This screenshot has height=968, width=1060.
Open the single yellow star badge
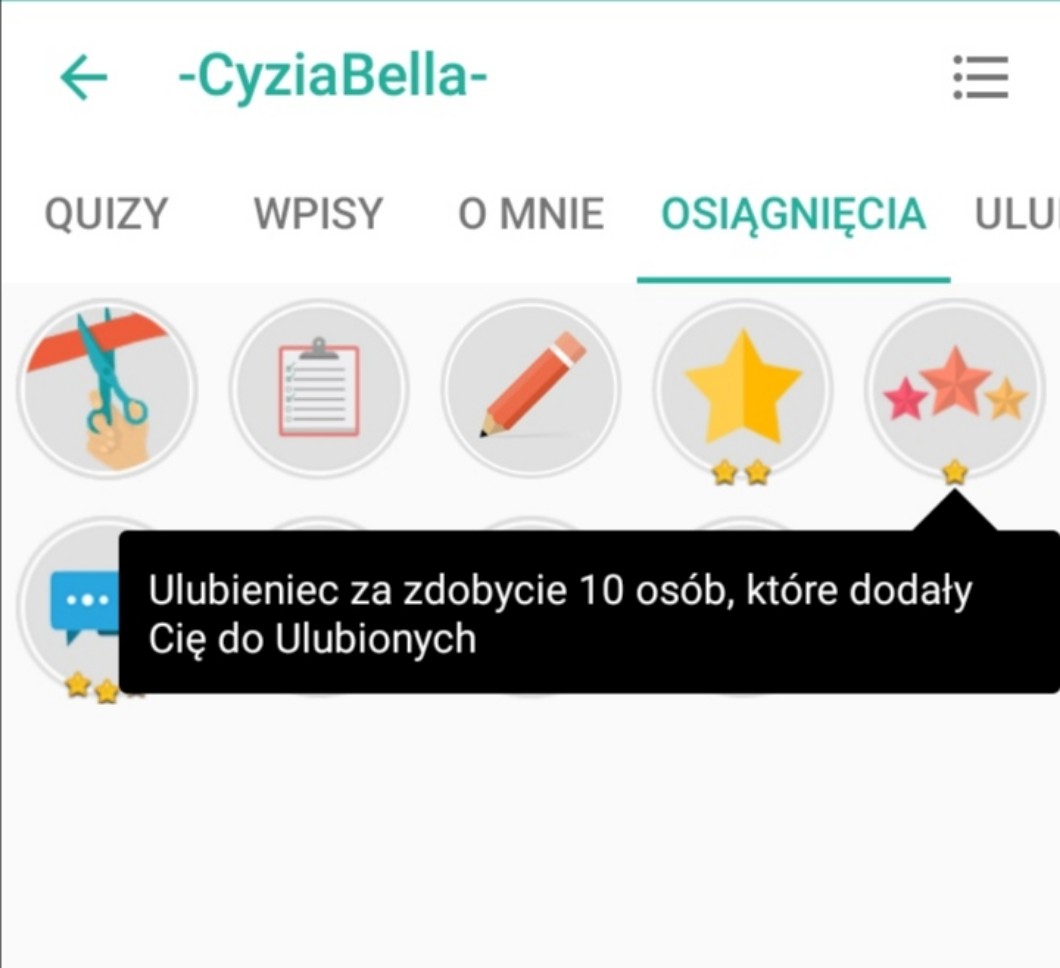[743, 389]
